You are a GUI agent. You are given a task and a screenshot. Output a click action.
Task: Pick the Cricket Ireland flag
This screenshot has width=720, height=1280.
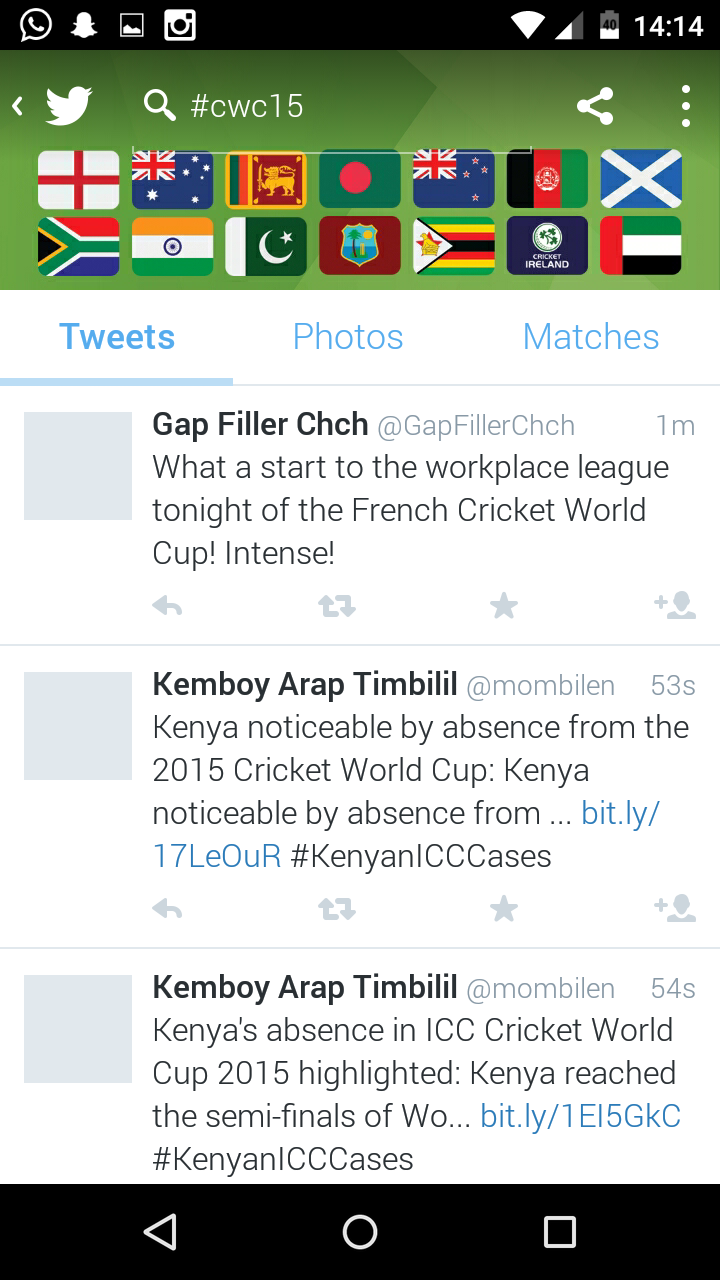(547, 246)
